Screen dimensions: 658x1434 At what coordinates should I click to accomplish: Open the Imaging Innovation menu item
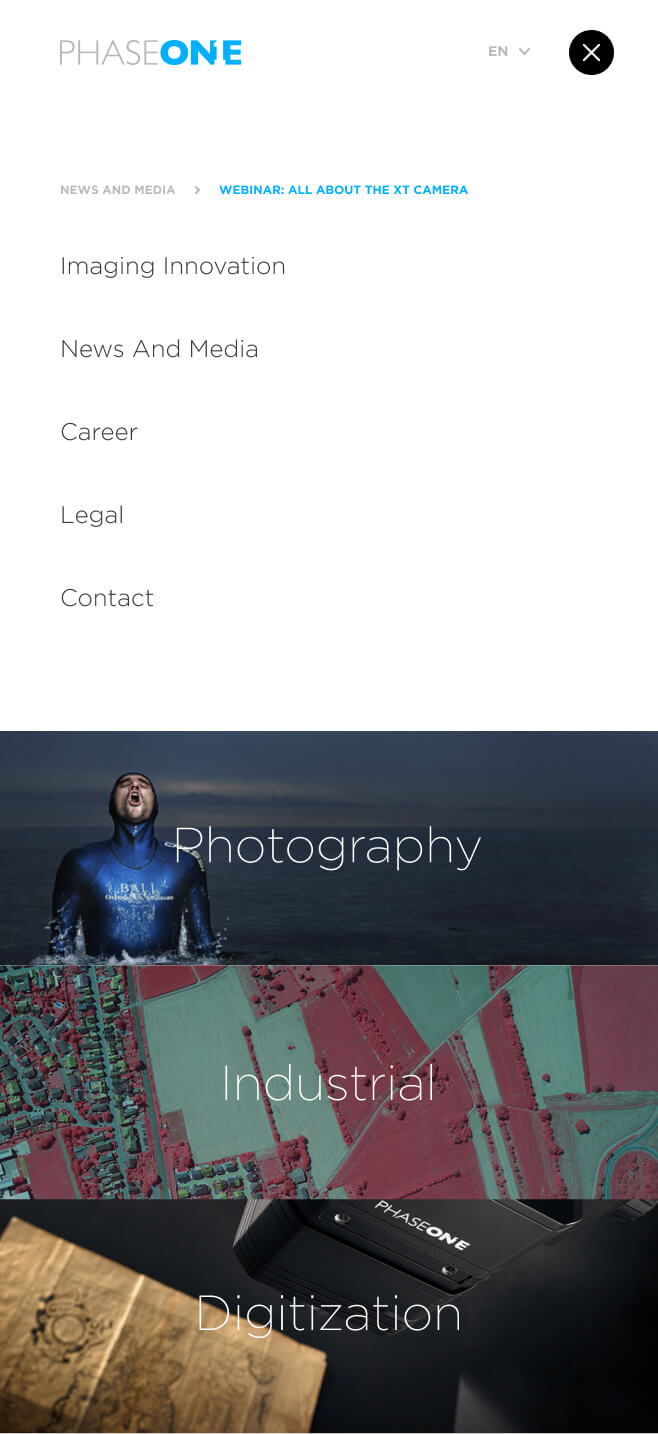coord(172,266)
